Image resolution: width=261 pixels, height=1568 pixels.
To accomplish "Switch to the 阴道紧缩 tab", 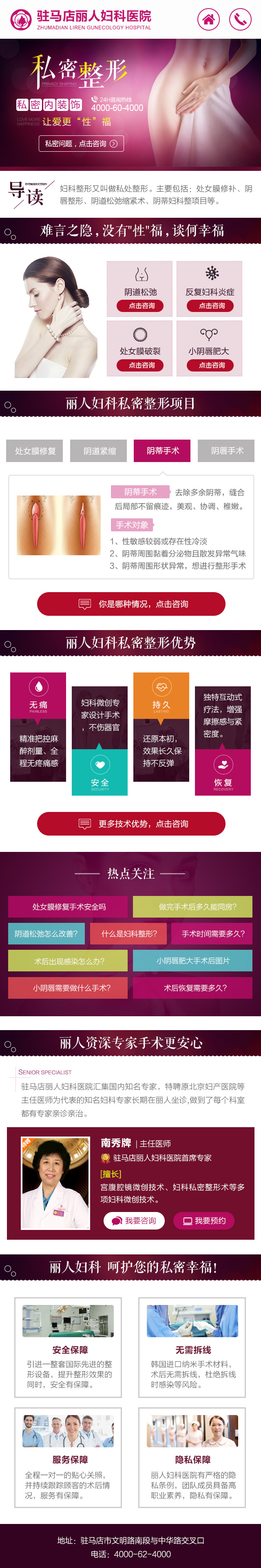I will point(99,451).
